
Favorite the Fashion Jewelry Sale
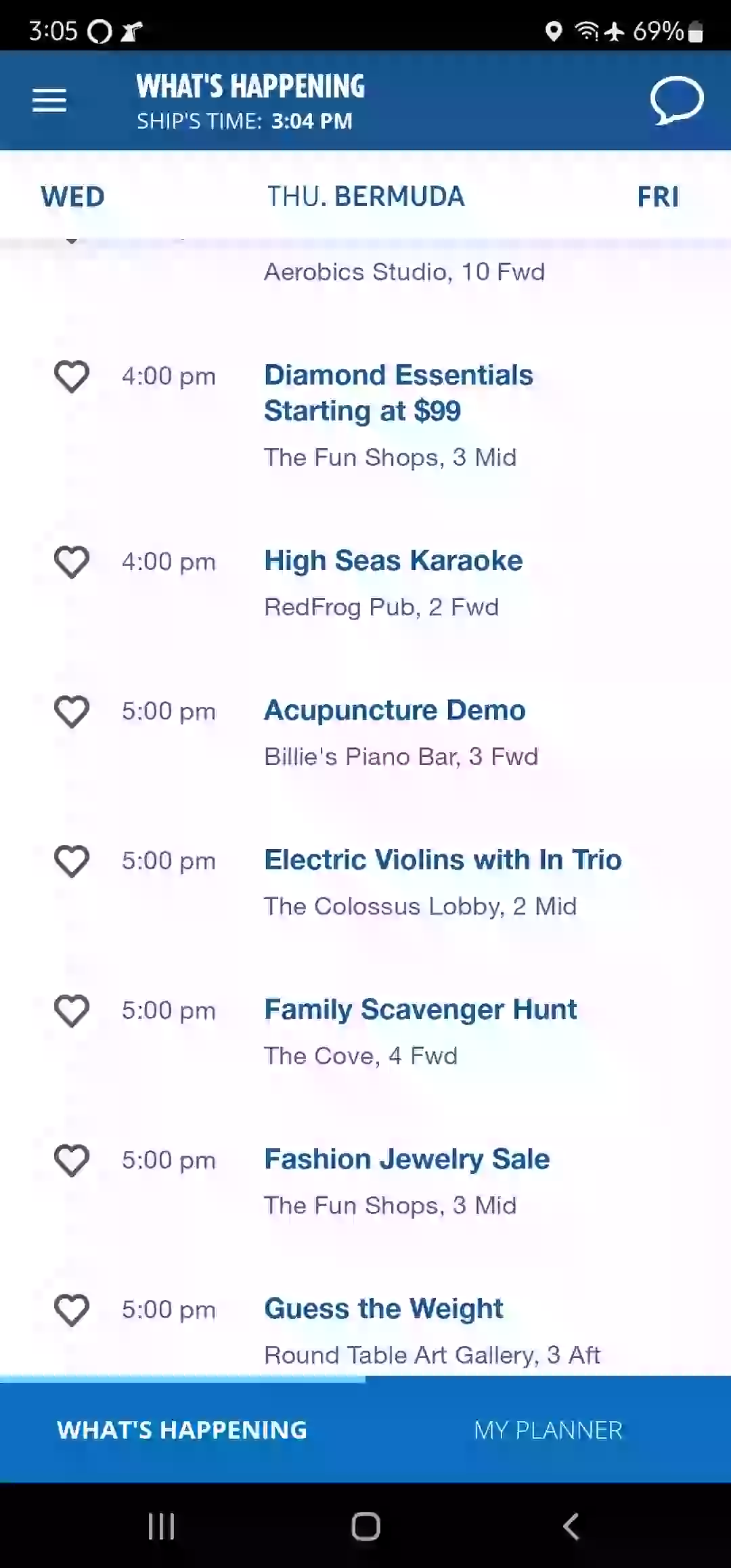(72, 1160)
